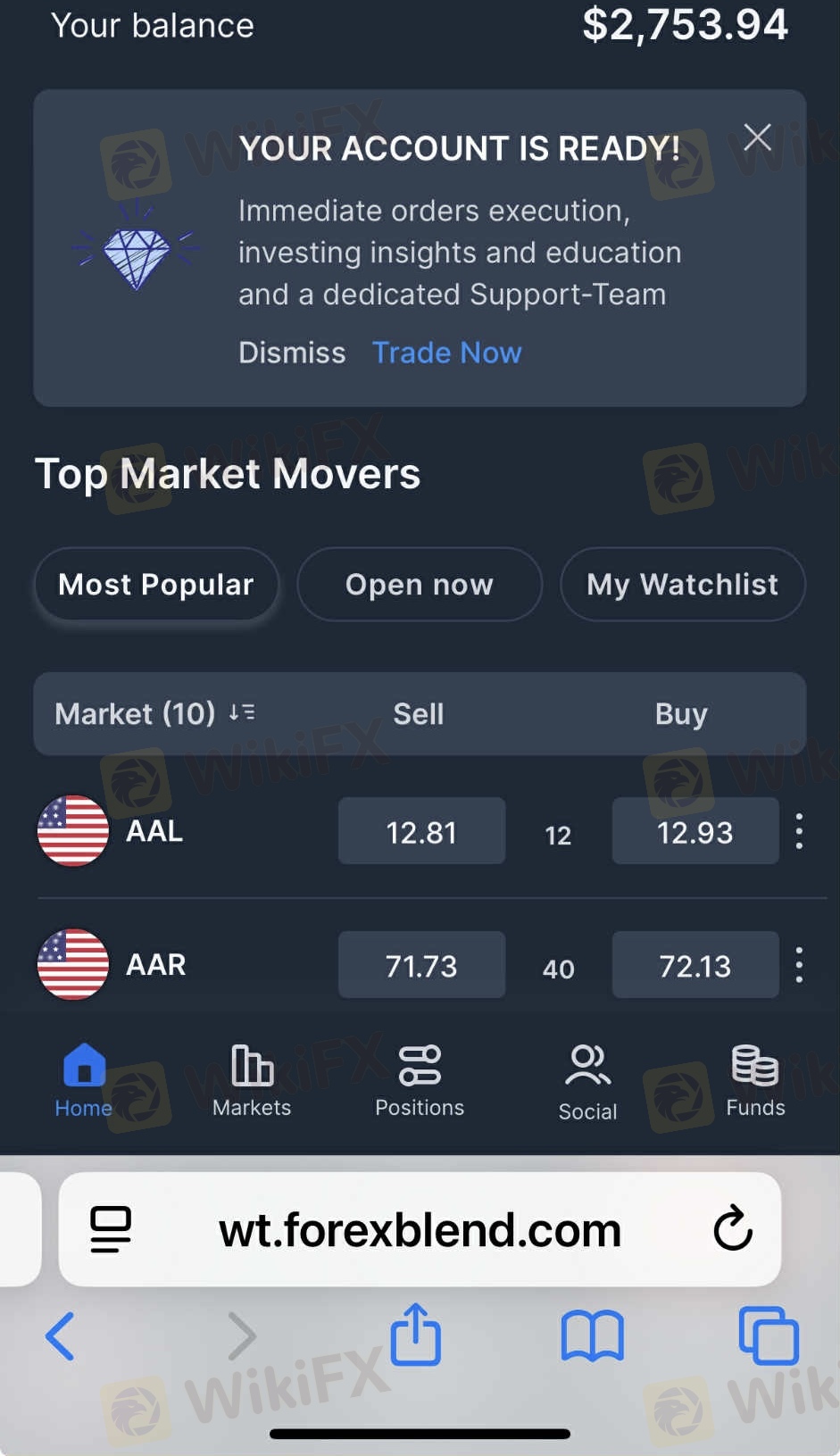
Task: Switch to the Open now filter
Action: click(420, 585)
